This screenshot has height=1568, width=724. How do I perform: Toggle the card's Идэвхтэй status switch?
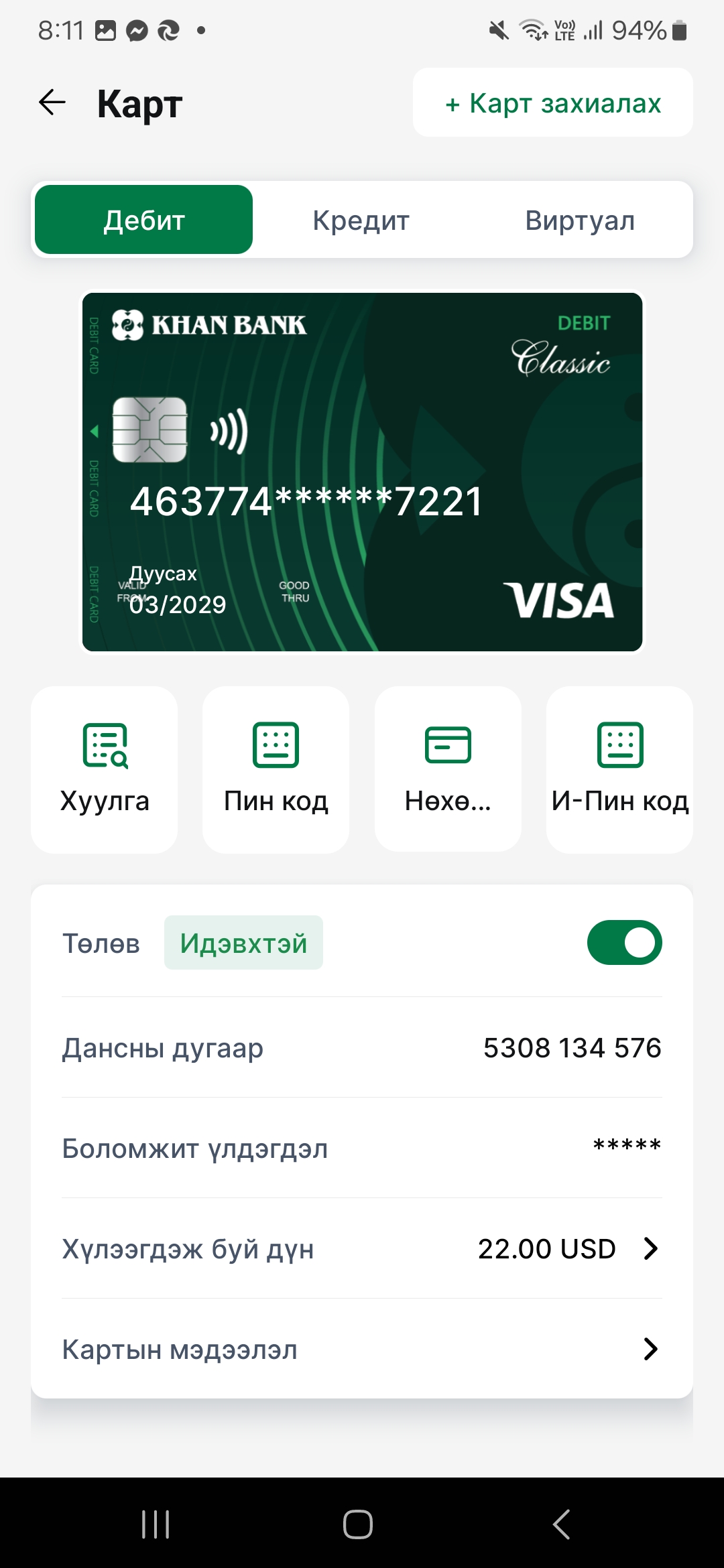click(624, 943)
